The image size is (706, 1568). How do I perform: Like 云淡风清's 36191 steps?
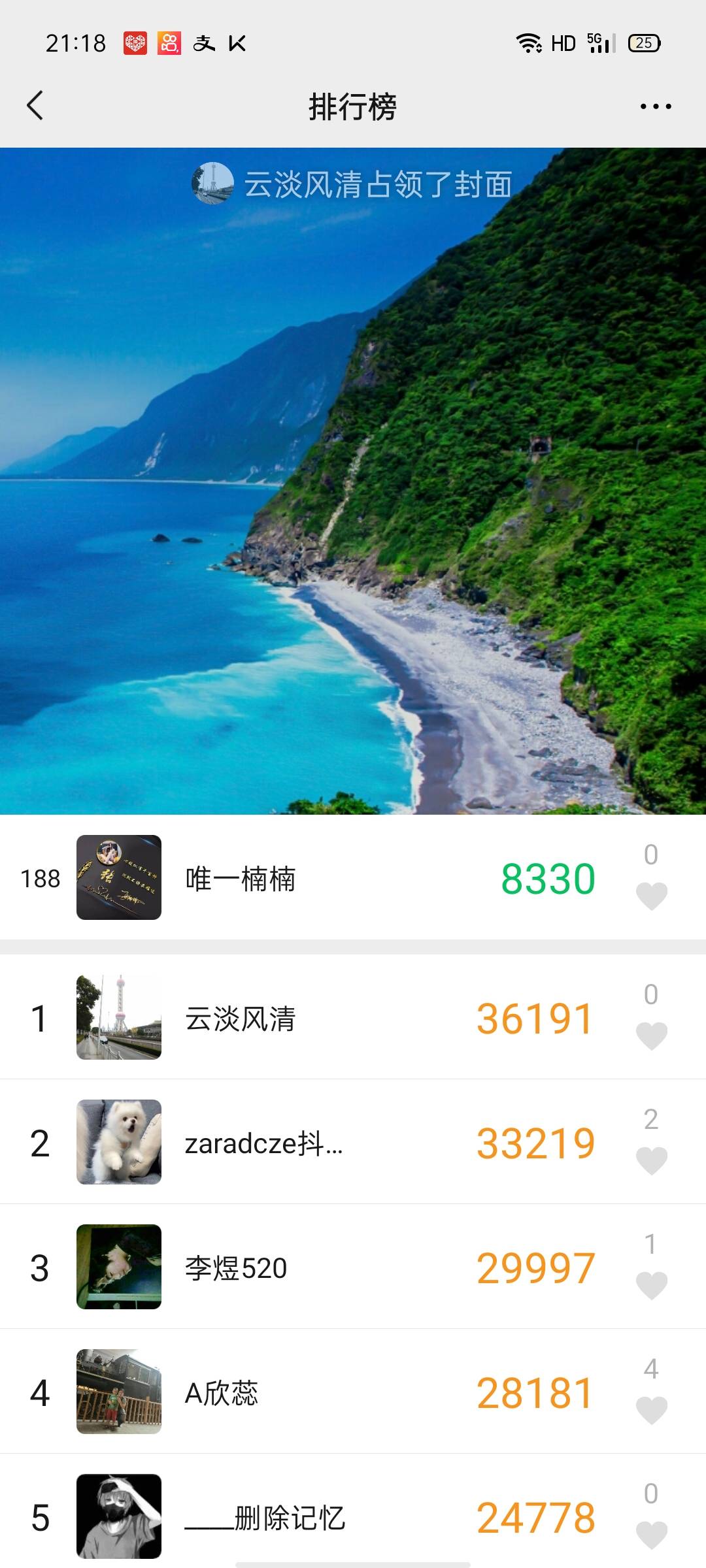(x=651, y=1036)
